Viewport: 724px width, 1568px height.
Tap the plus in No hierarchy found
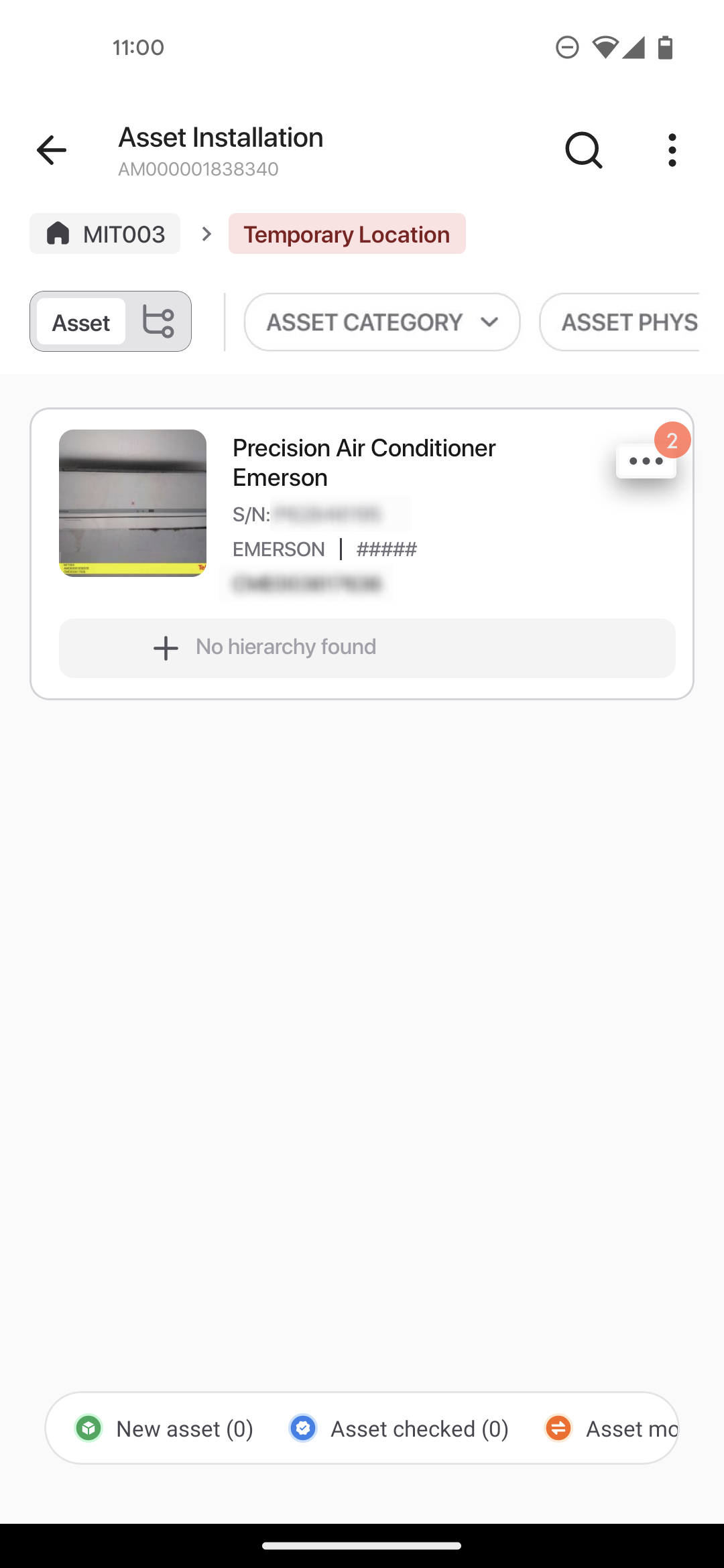(166, 648)
